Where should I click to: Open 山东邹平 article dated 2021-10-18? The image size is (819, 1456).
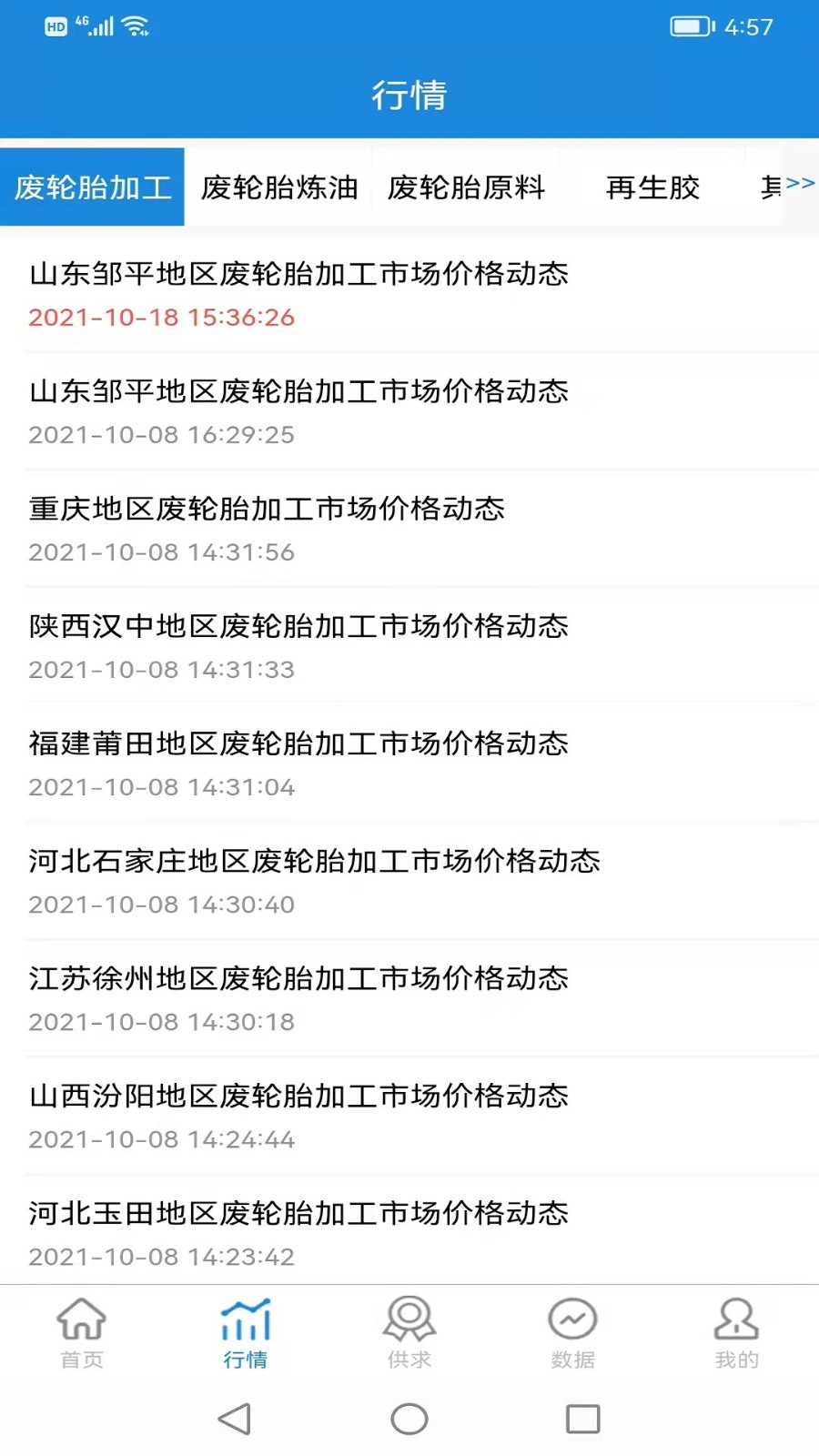409,294
